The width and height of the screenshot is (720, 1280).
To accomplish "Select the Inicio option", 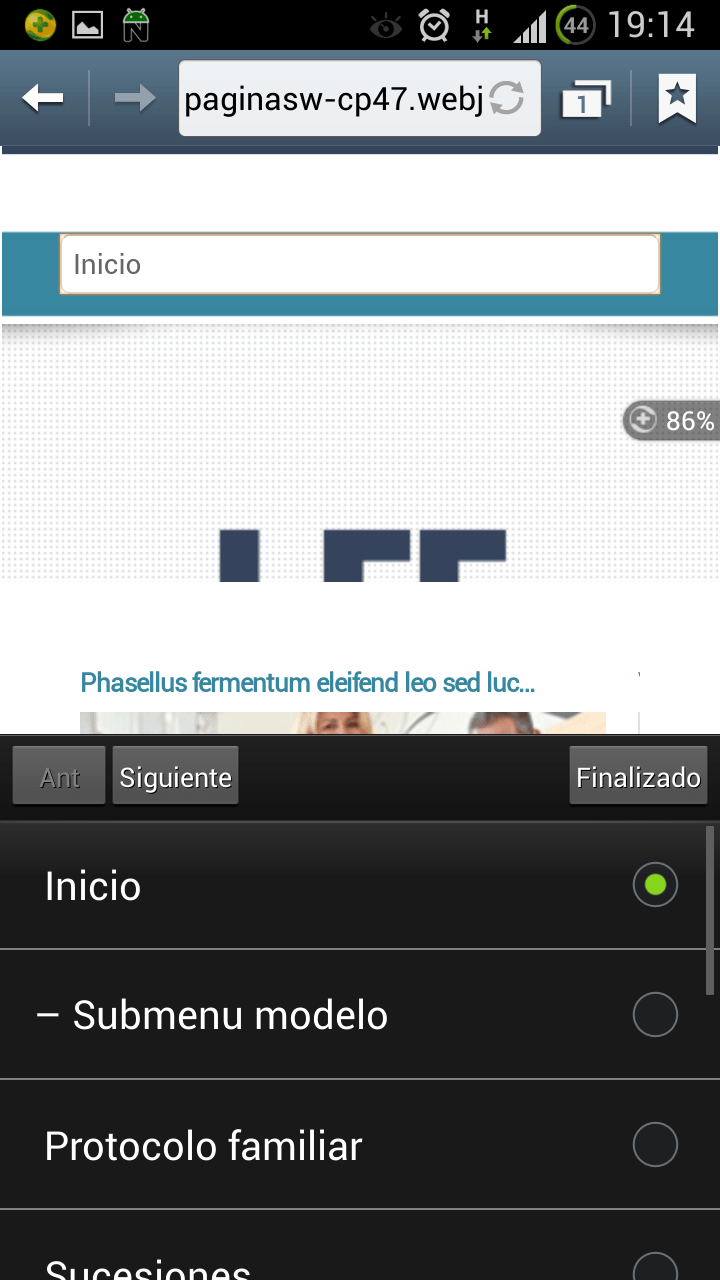I will 352,886.
